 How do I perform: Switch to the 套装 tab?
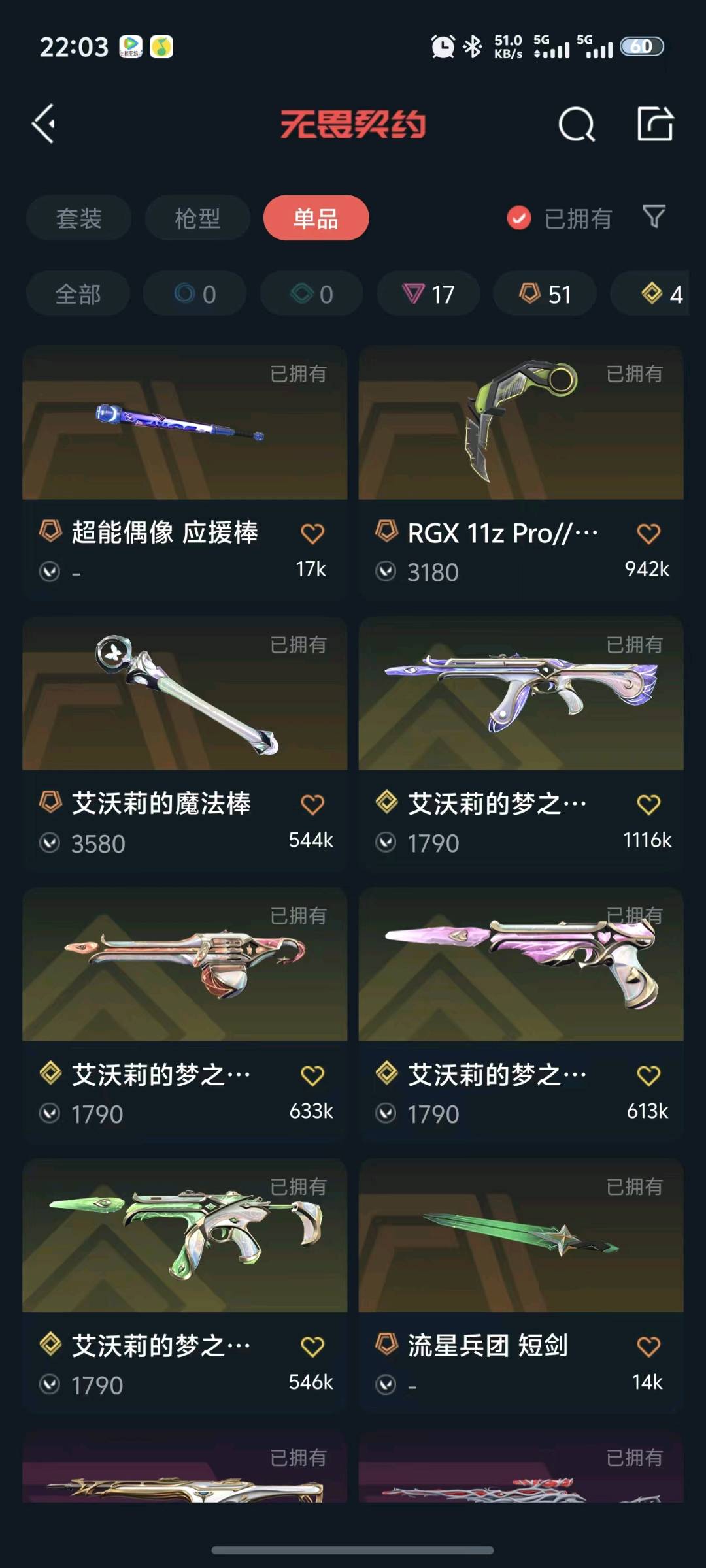coord(78,218)
